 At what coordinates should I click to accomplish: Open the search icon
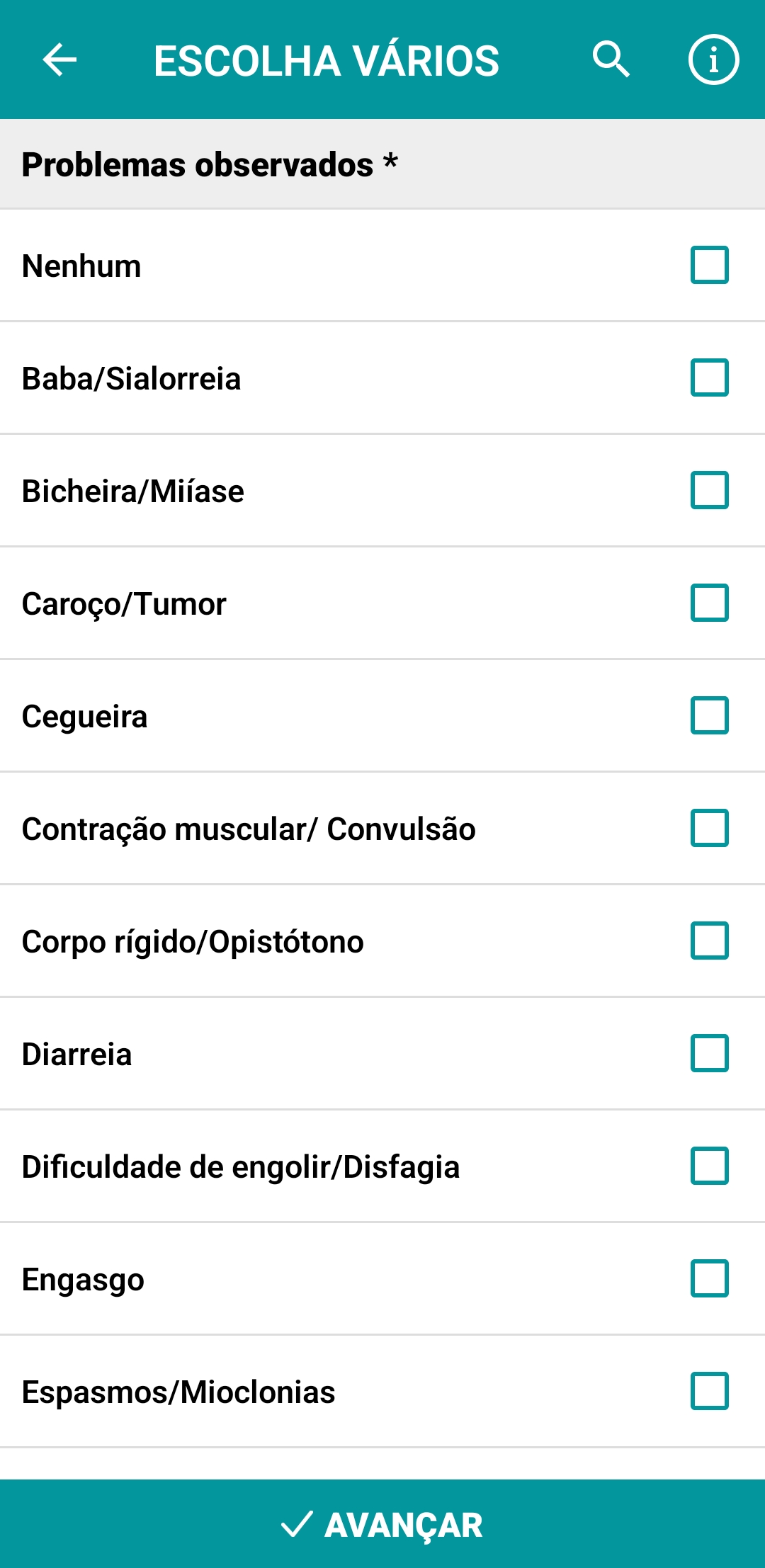tap(613, 60)
